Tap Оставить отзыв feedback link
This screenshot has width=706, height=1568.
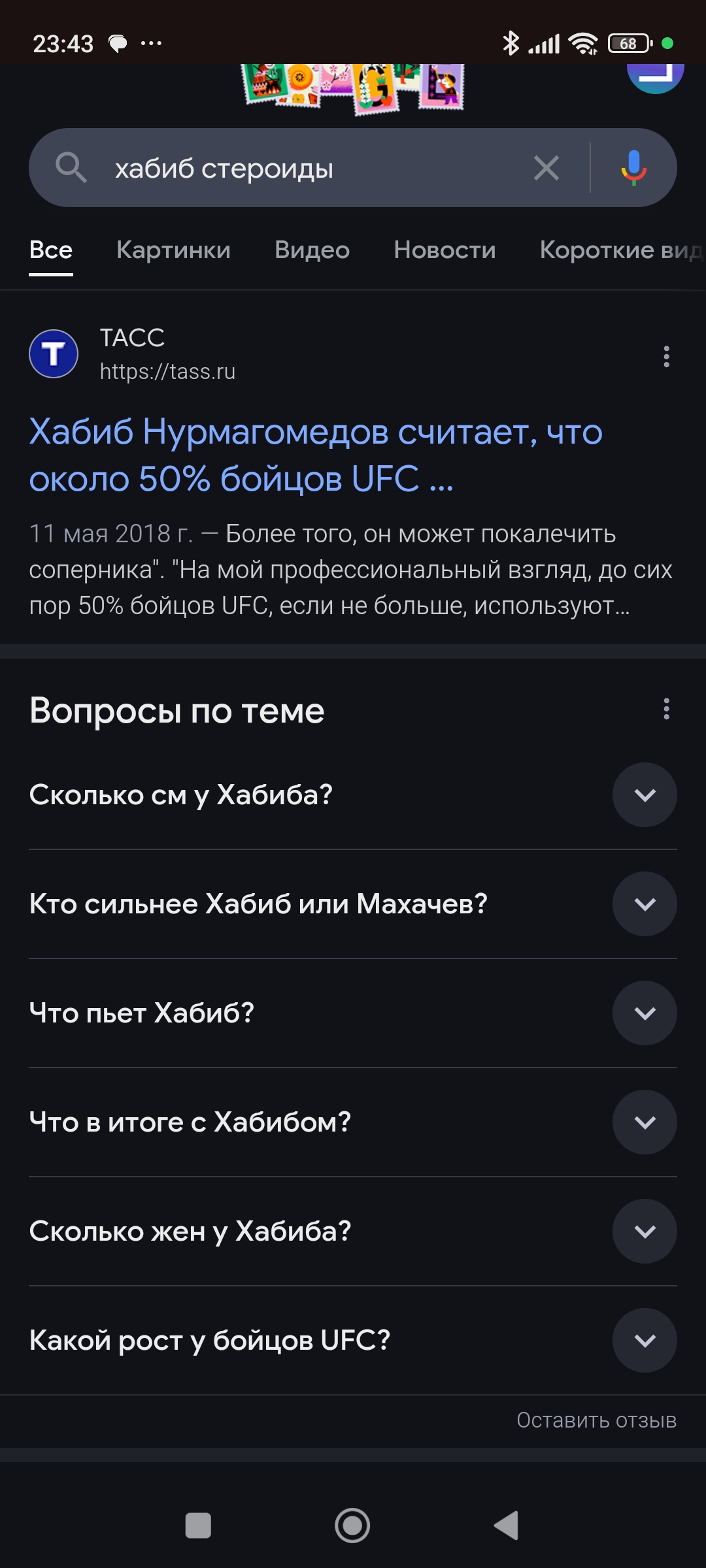click(596, 1420)
